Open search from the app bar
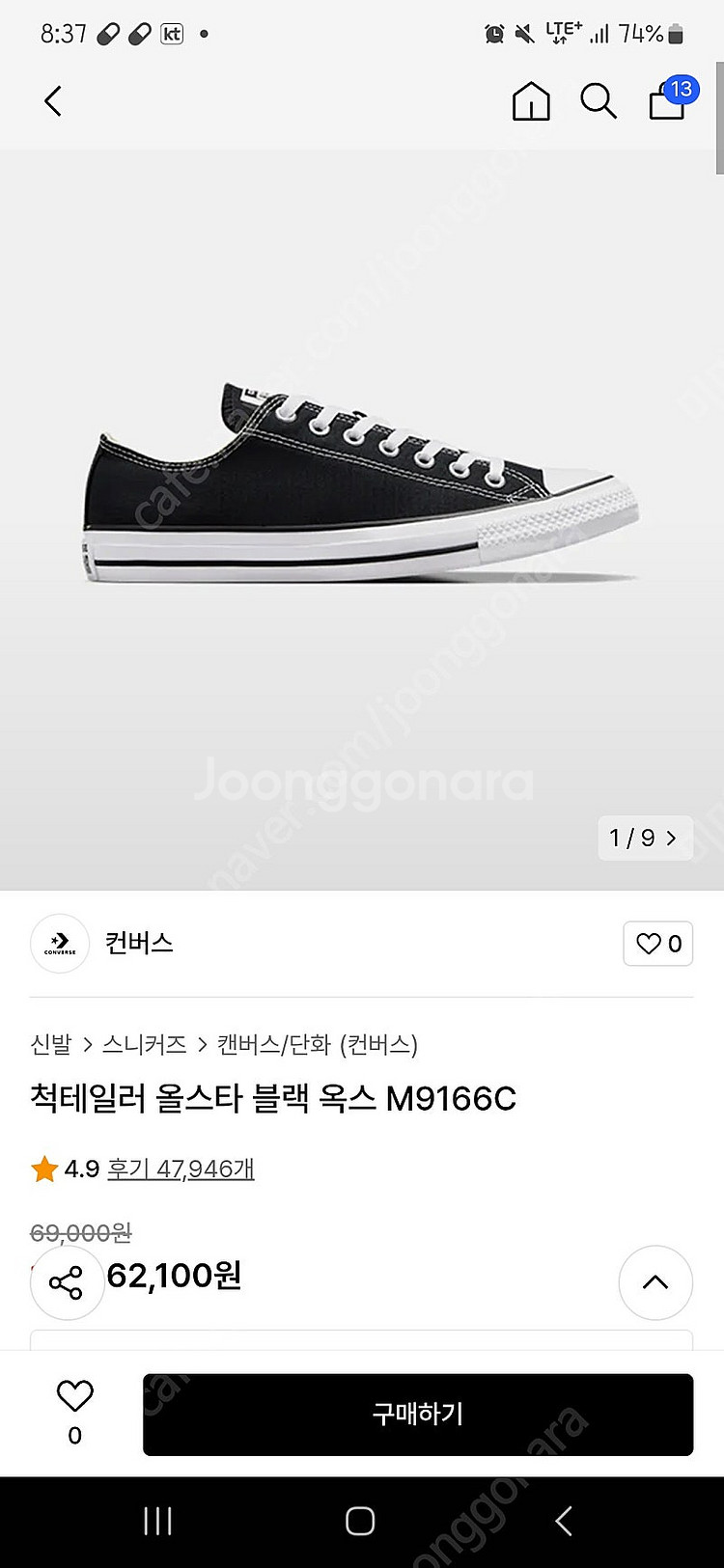 [598, 100]
